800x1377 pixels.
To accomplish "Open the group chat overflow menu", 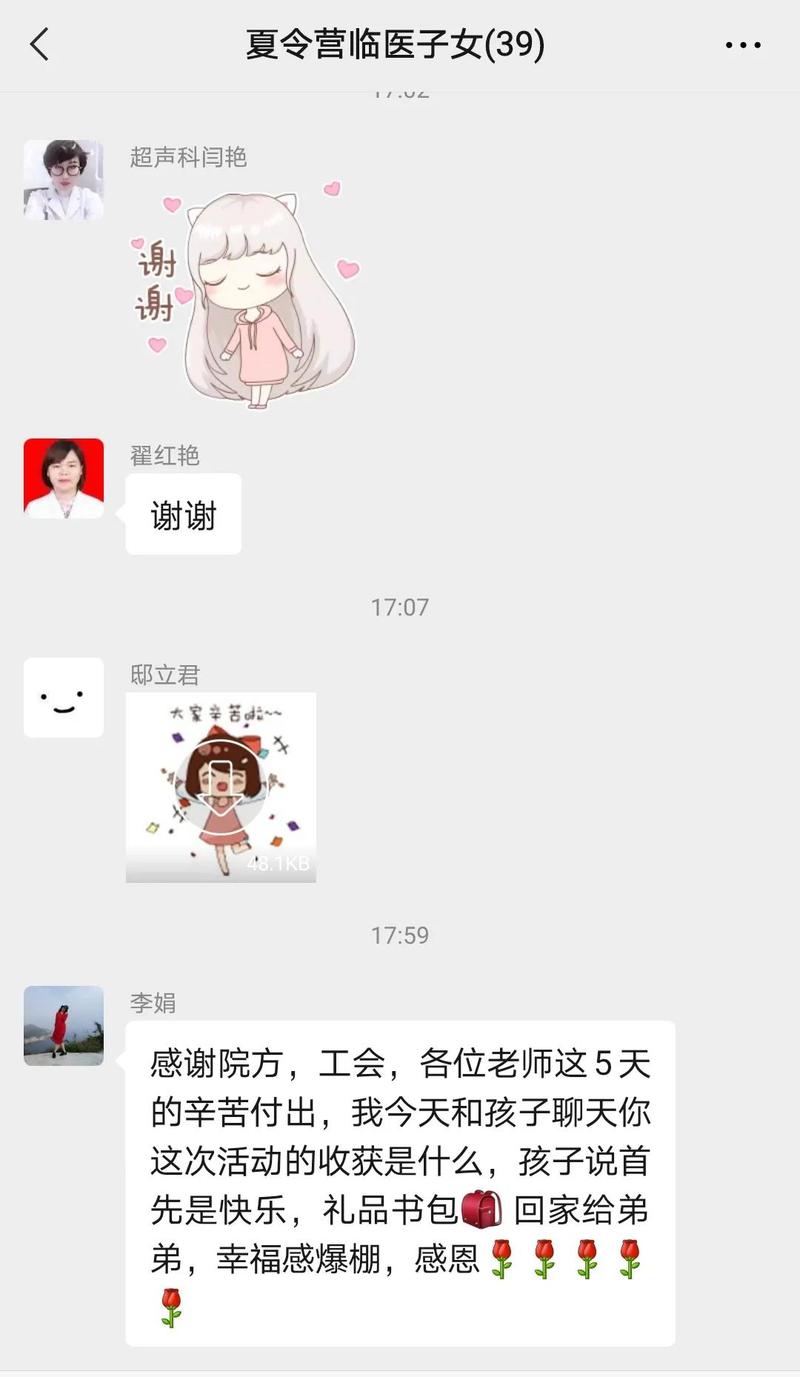I will tap(742, 45).
